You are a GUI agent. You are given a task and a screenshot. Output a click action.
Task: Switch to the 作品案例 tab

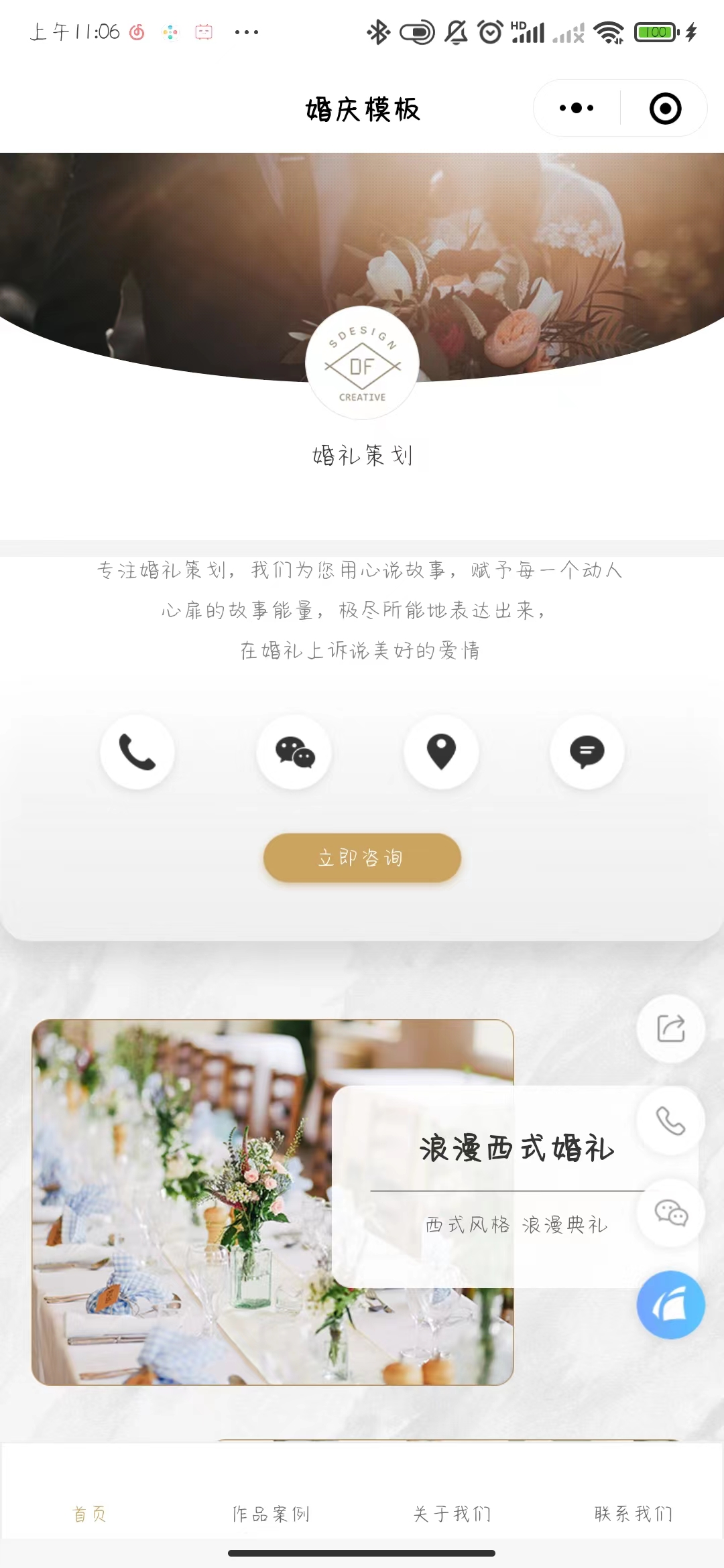tap(271, 1513)
